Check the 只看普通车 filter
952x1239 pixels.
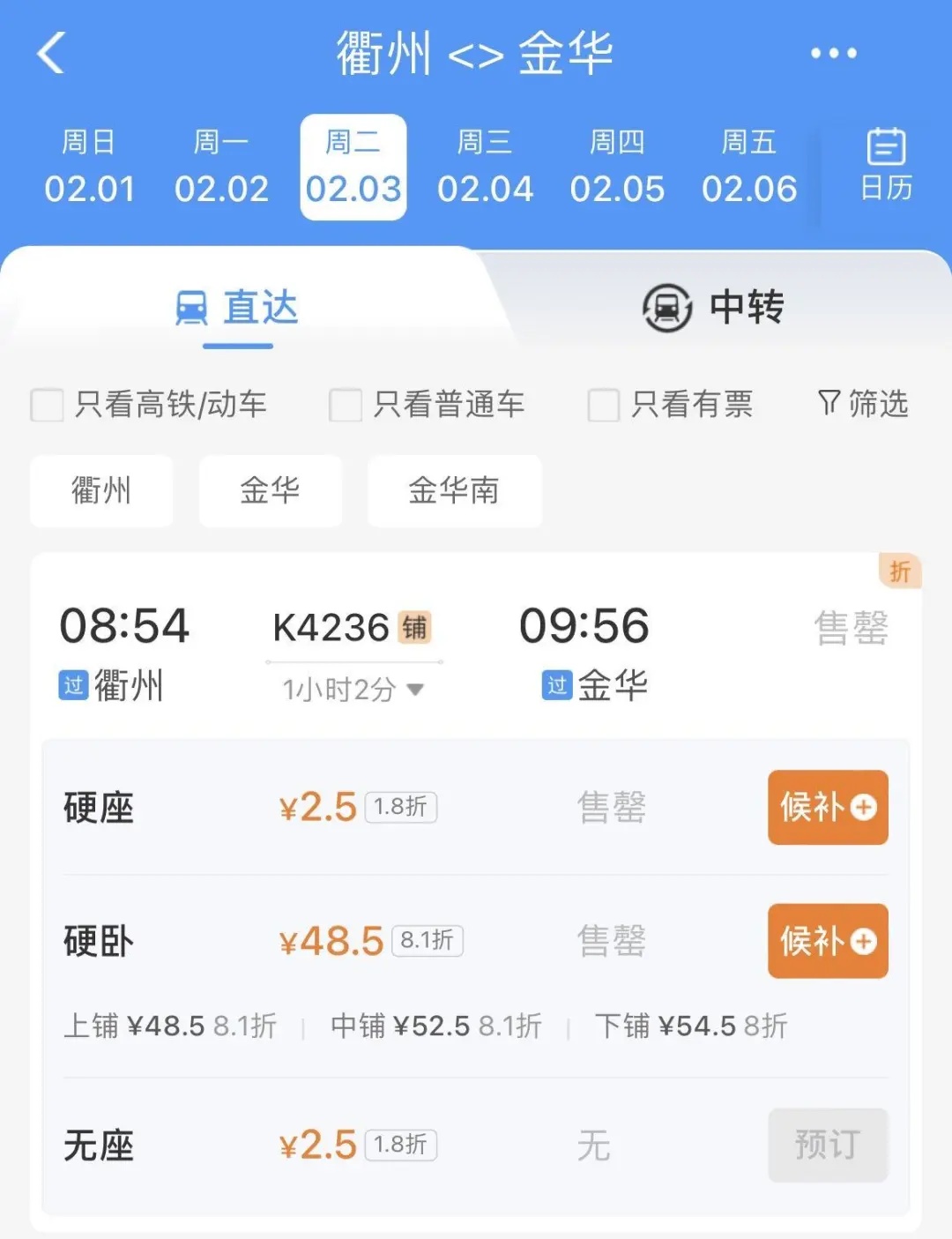(x=345, y=406)
